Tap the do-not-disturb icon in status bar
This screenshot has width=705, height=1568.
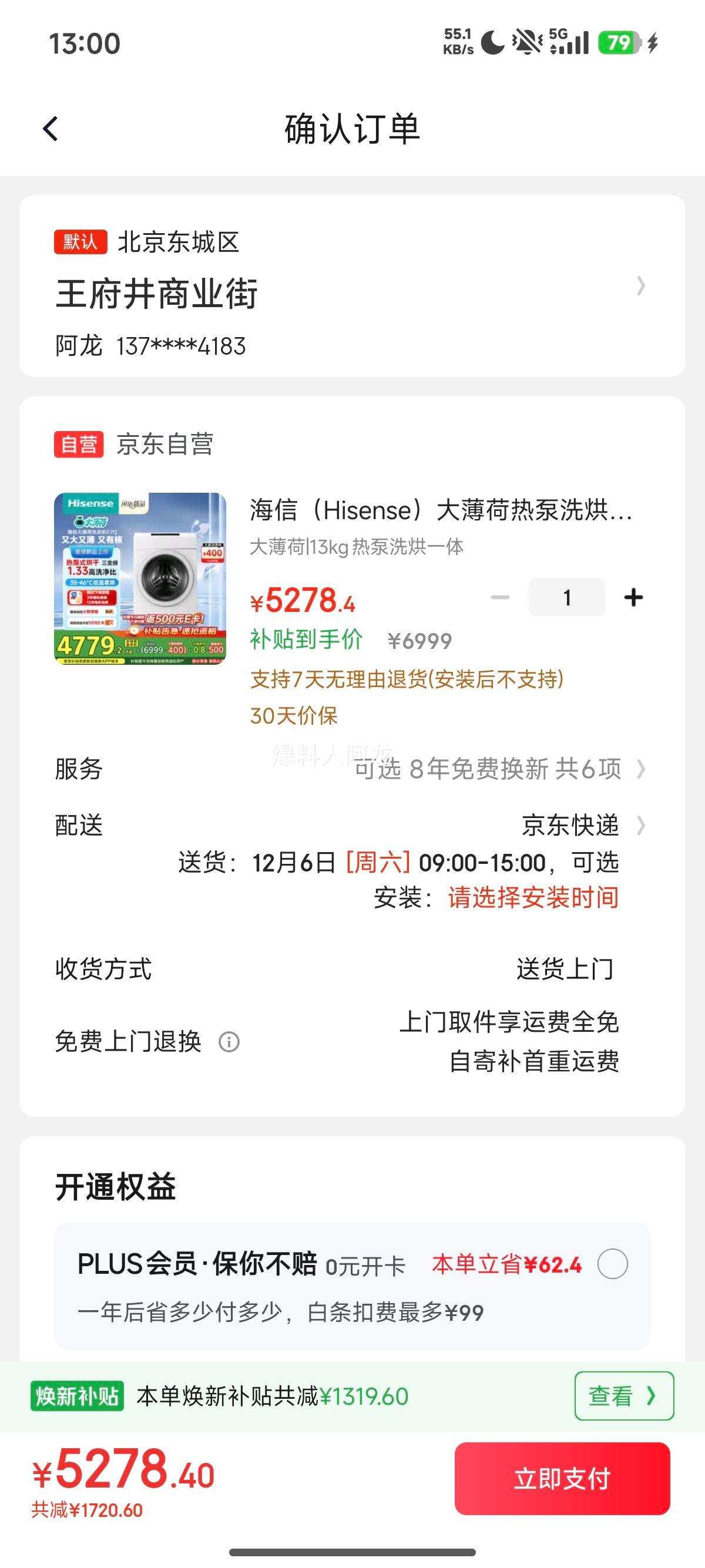pos(528,40)
